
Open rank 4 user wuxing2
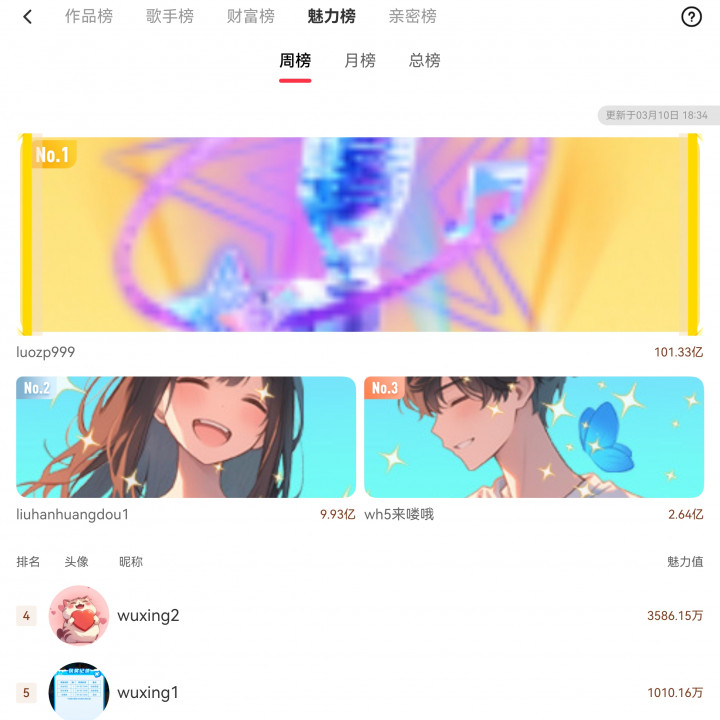[148, 616]
